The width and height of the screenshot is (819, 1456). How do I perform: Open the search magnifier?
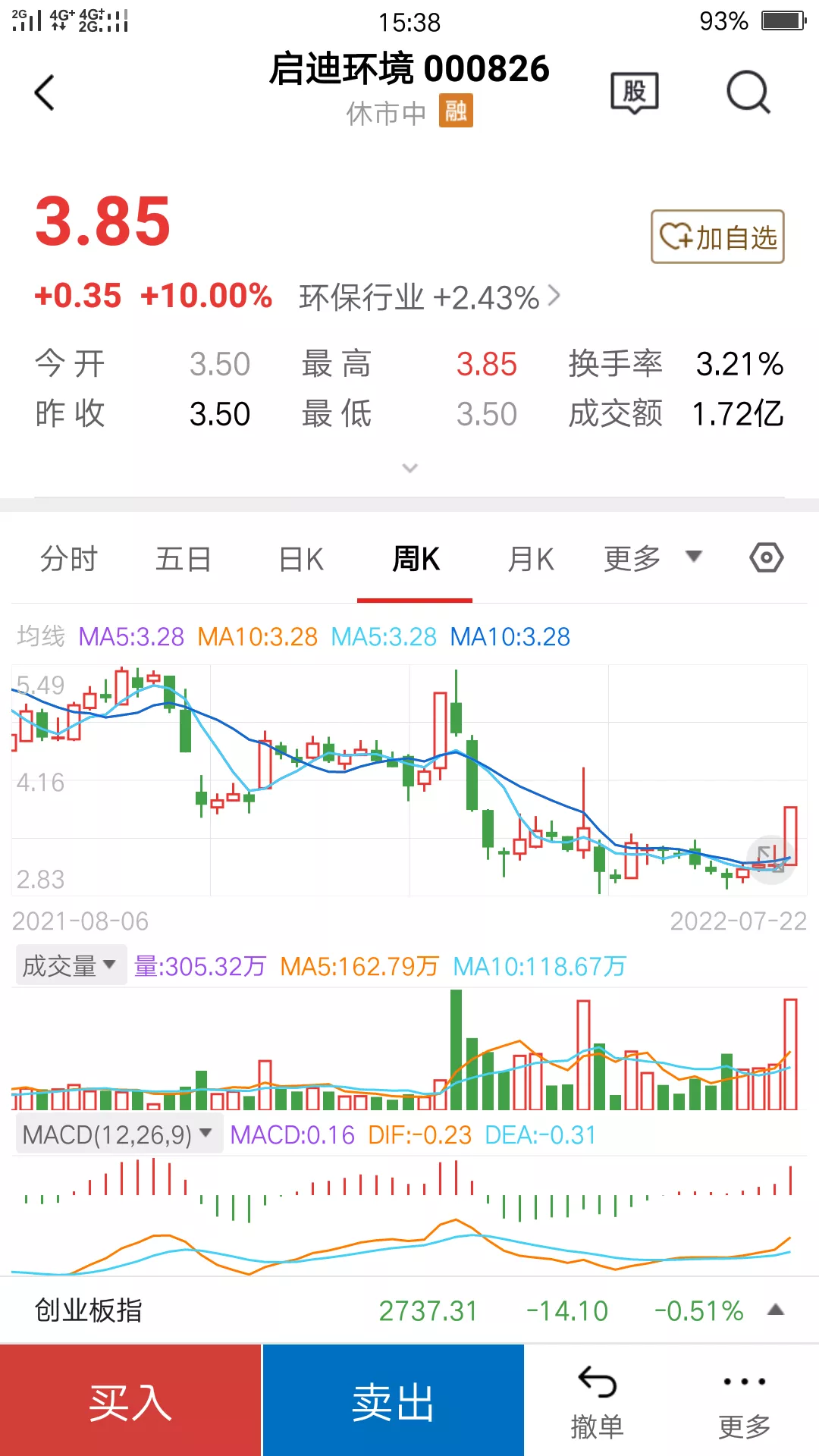(748, 93)
